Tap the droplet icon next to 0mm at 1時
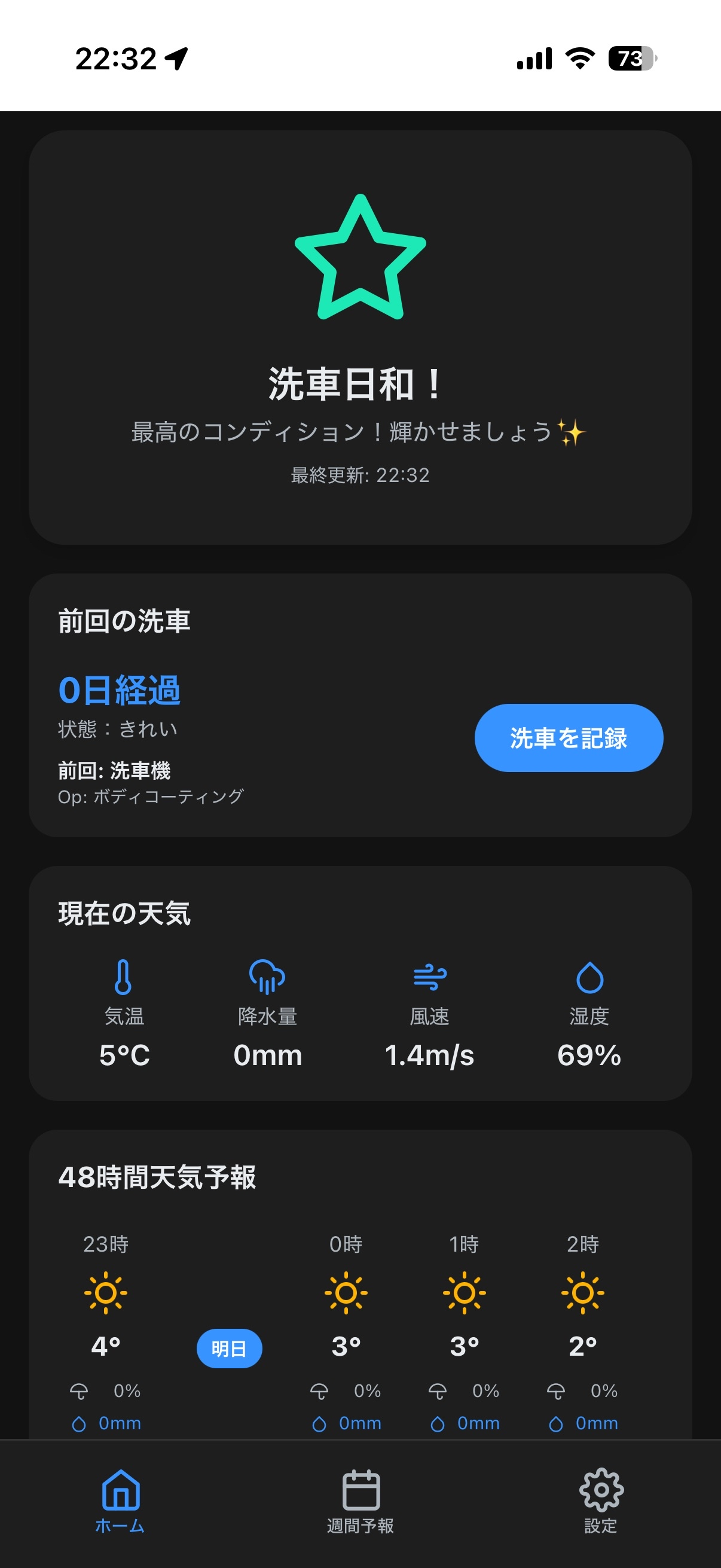Viewport: 721px width, 1568px height. (x=439, y=1423)
